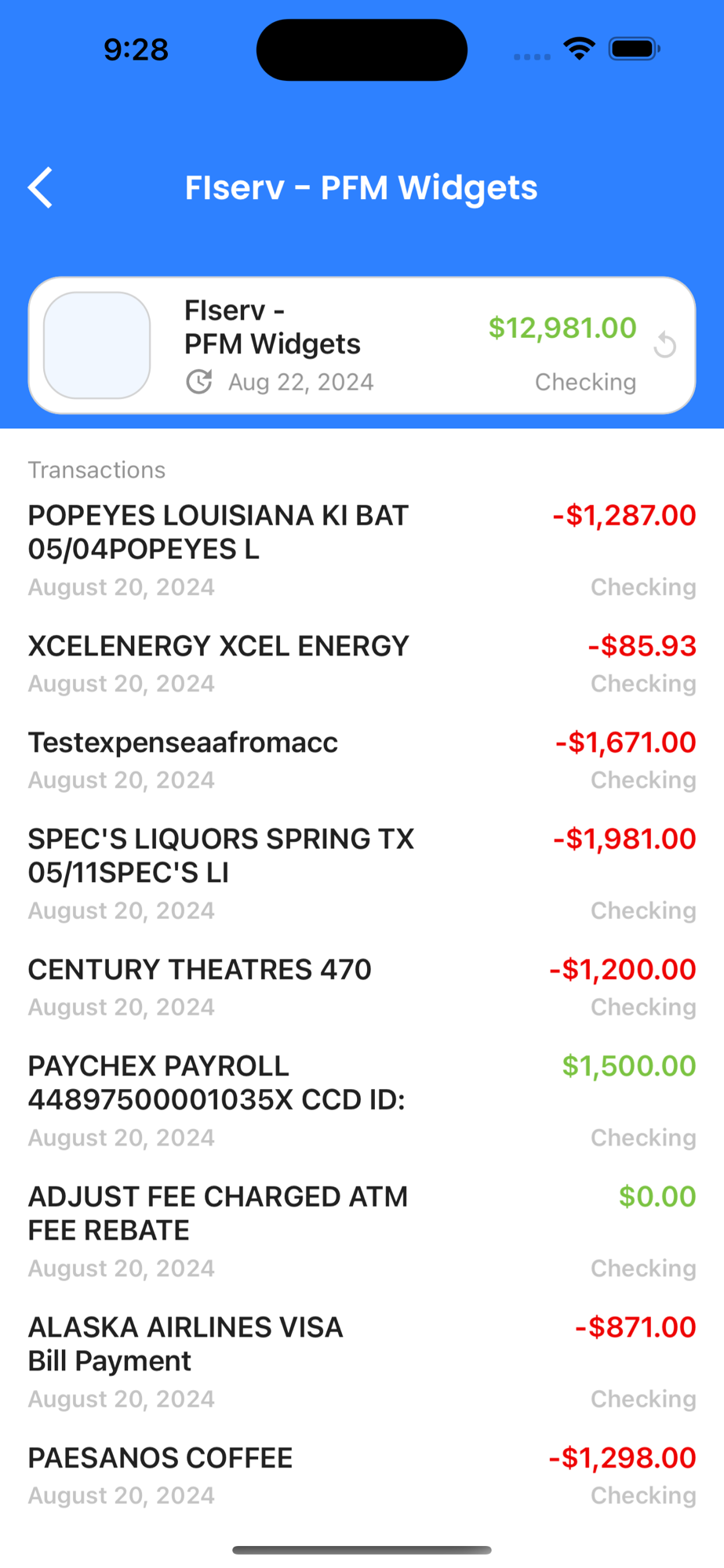View the Testexpenseaafromacc transaction
Viewport: 724px width, 1568px height.
(x=362, y=760)
